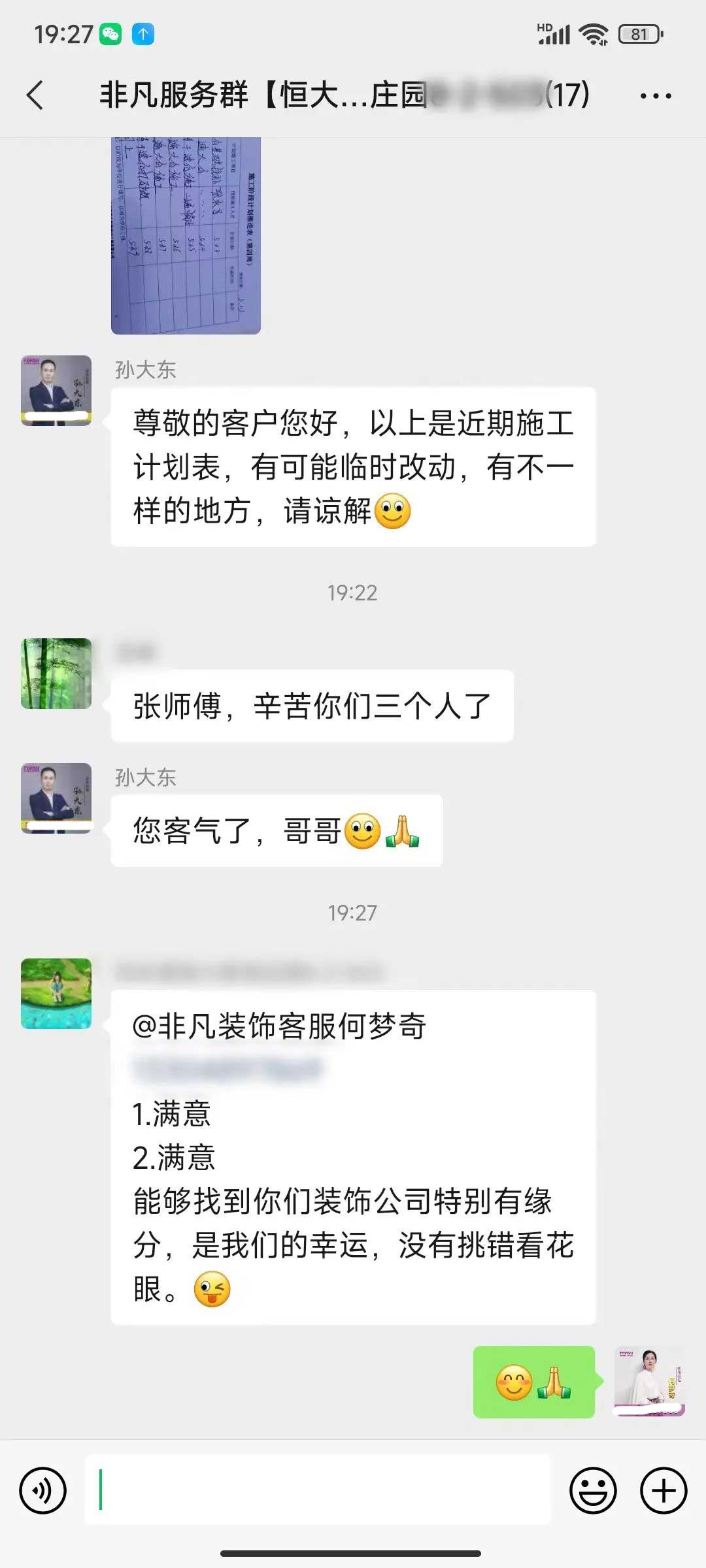View my own avatar profile
This screenshot has width=706, height=1568.
649,1382
